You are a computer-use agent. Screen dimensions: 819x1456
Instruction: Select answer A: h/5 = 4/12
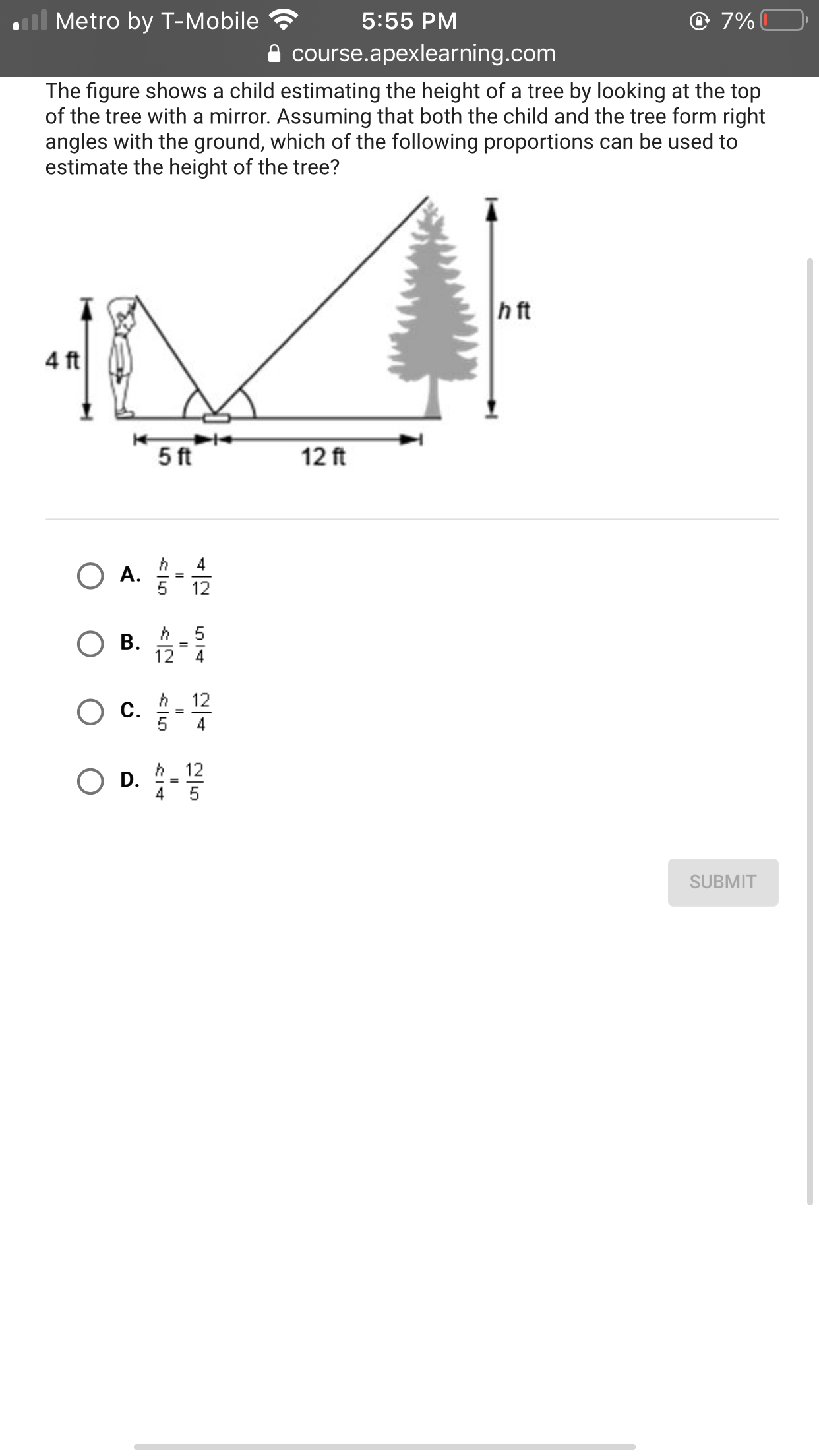coord(90,576)
